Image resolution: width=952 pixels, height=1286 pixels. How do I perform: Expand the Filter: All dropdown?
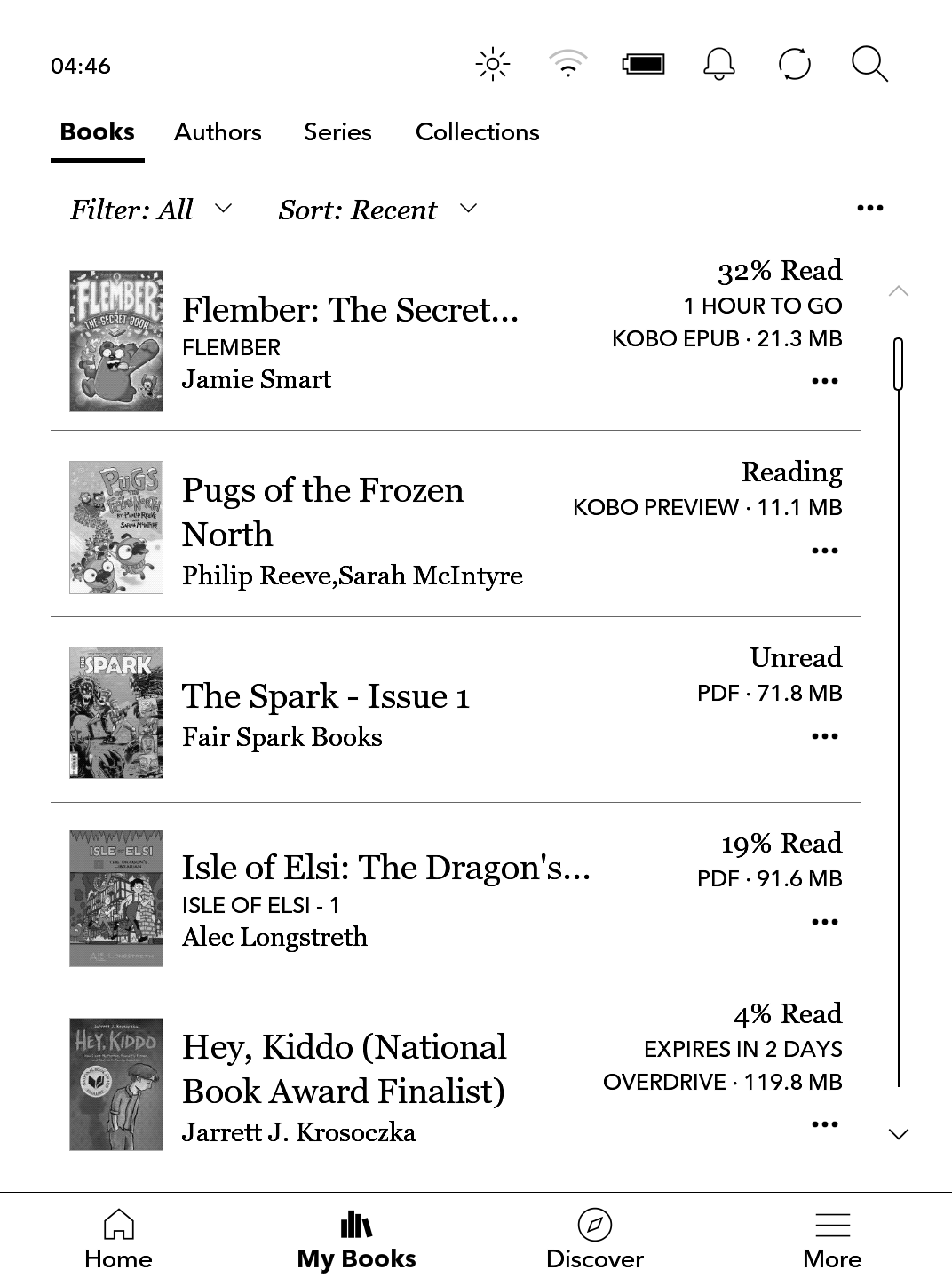coord(151,210)
